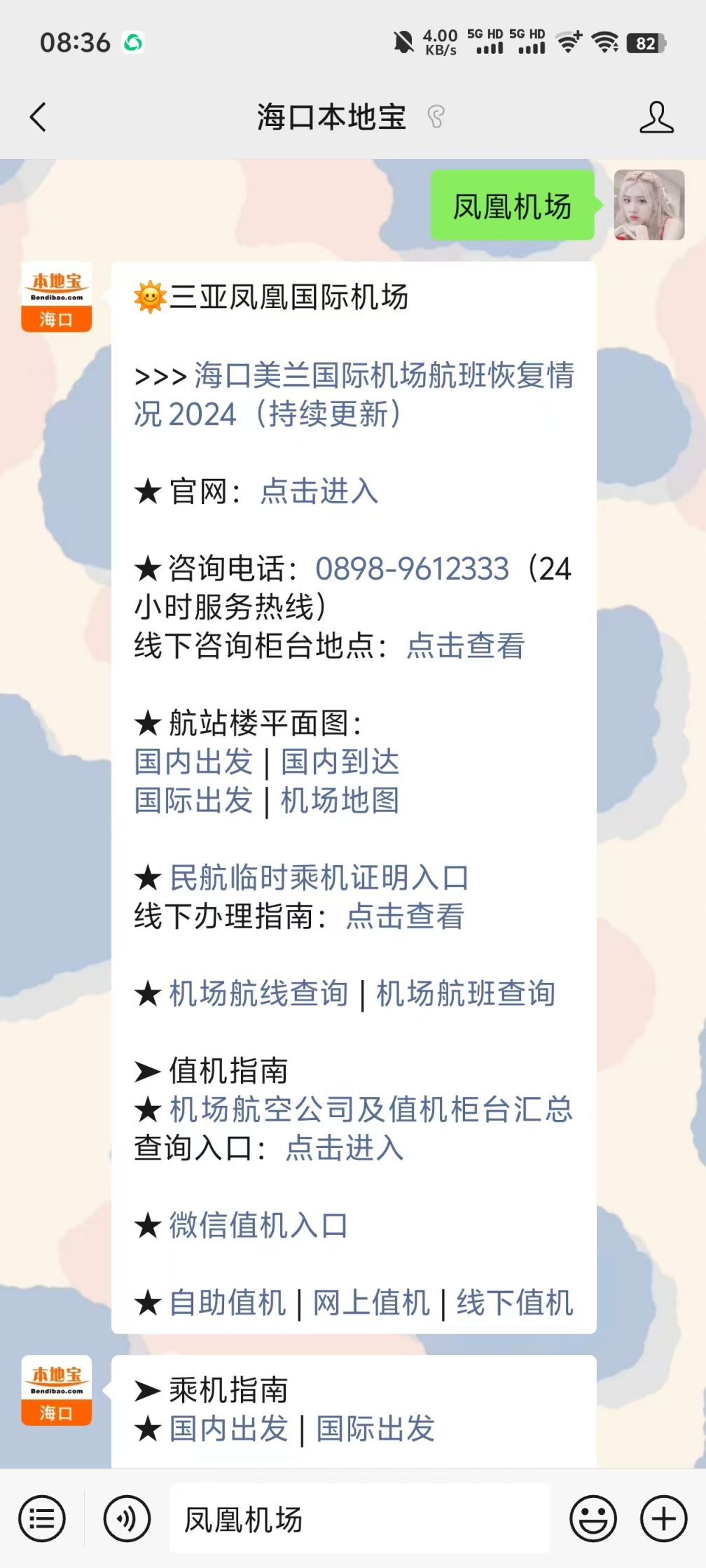
Task: View the 线下咨询柜台地点 link
Action: [x=465, y=646]
